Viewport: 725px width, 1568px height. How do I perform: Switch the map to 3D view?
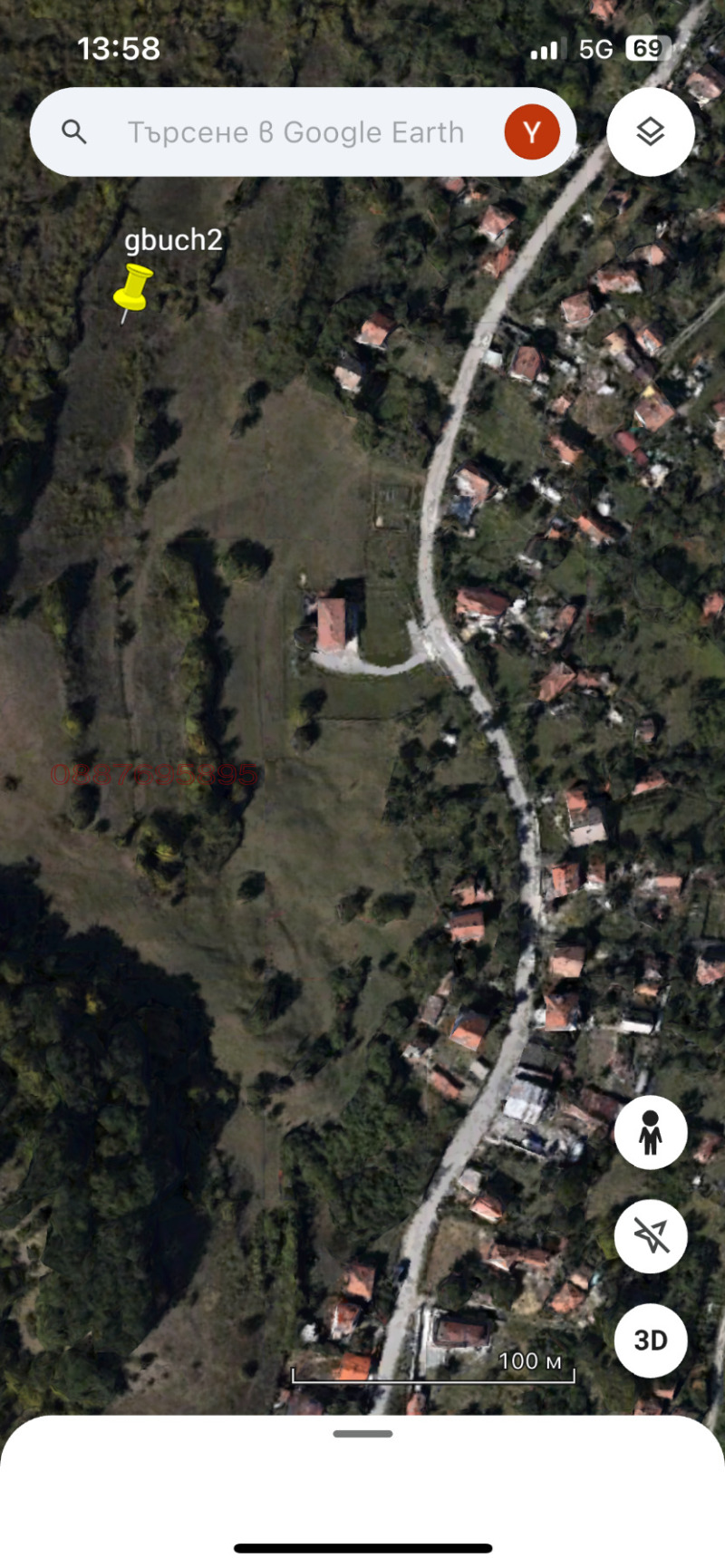651,1340
